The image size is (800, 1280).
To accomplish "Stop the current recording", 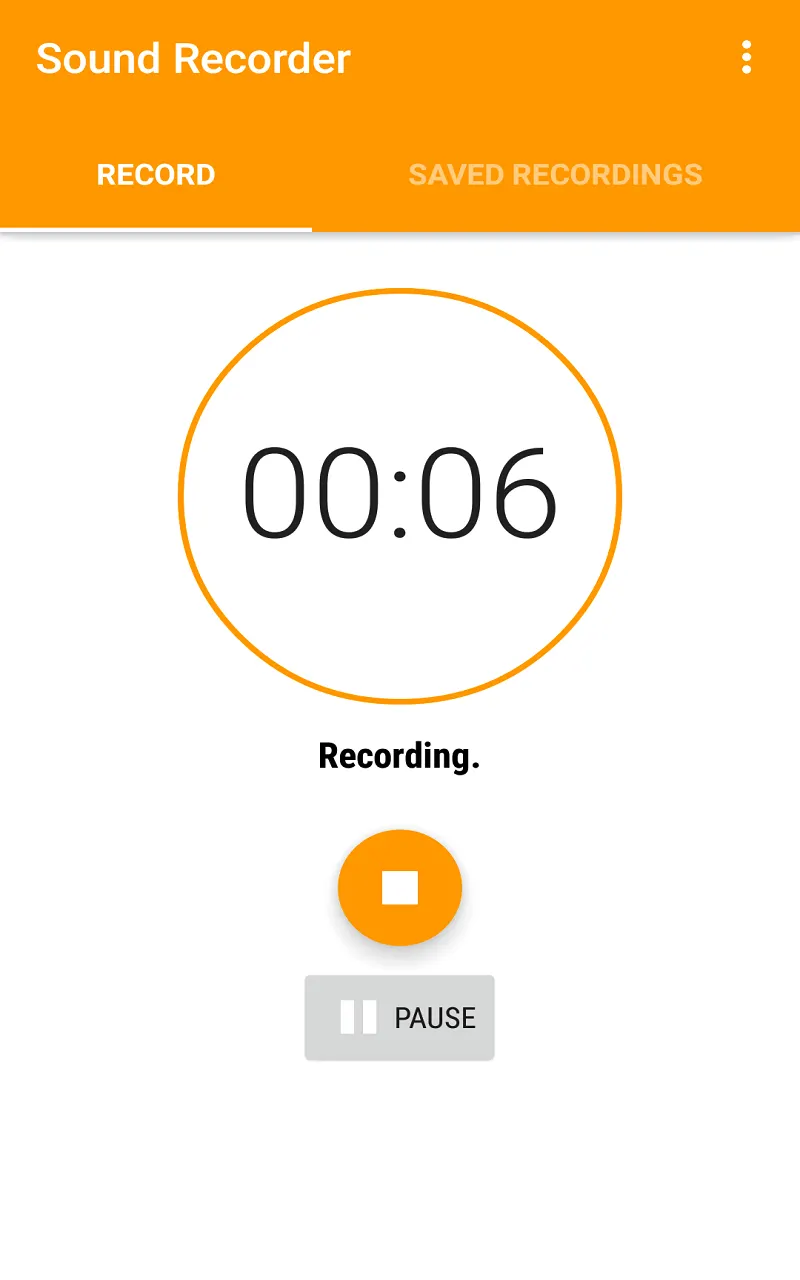I will coord(400,888).
